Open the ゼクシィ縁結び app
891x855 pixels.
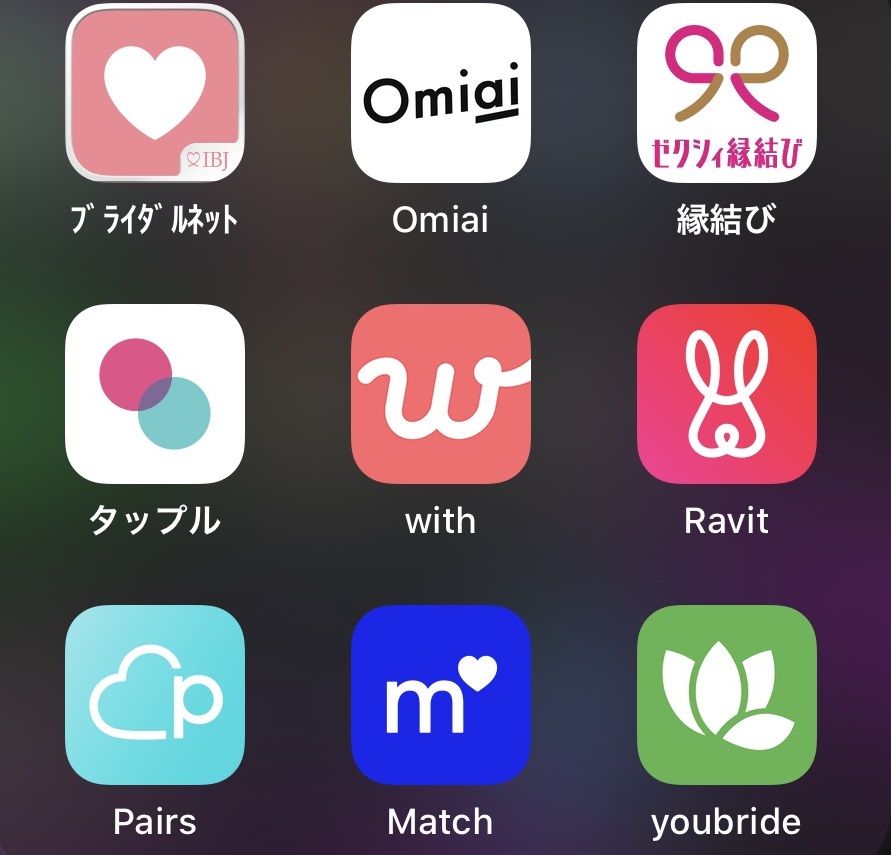tap(727, 93)
